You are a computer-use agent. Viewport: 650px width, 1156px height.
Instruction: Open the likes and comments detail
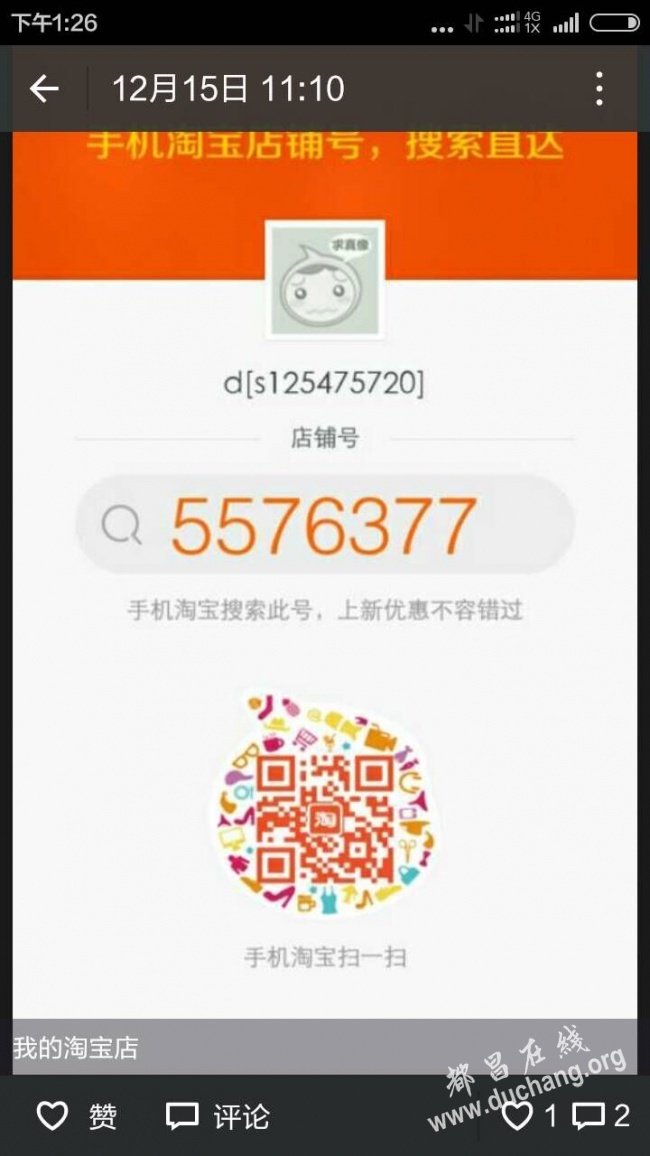tap(566, 1116)
